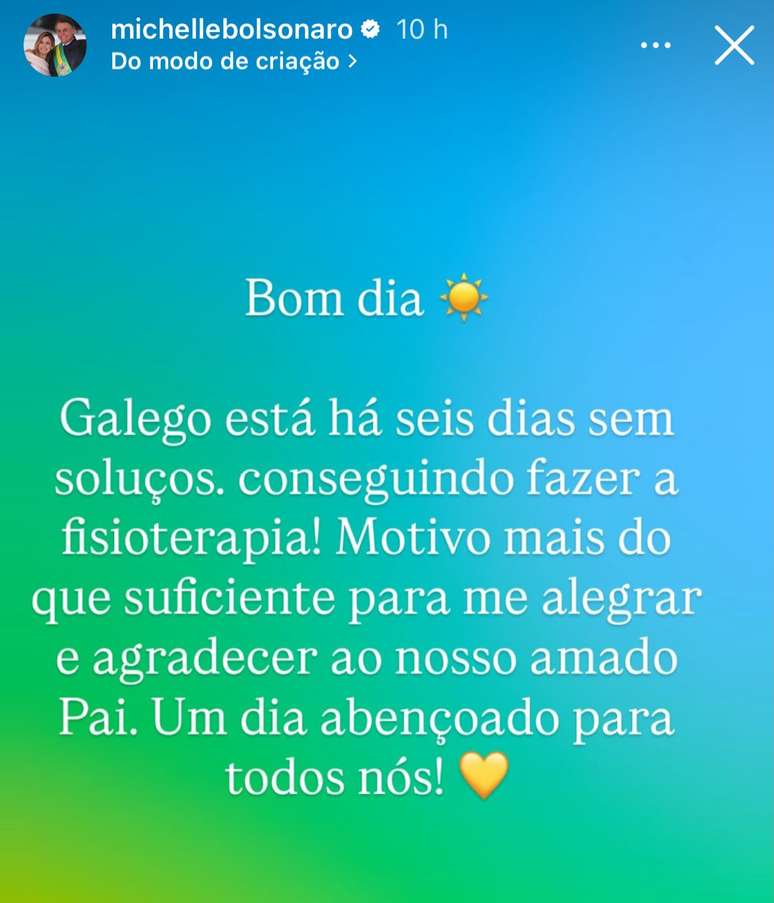This screenshot has width=774, height=903.
Task: Select the '10 h' timestamp label
Action: [422, 30]
